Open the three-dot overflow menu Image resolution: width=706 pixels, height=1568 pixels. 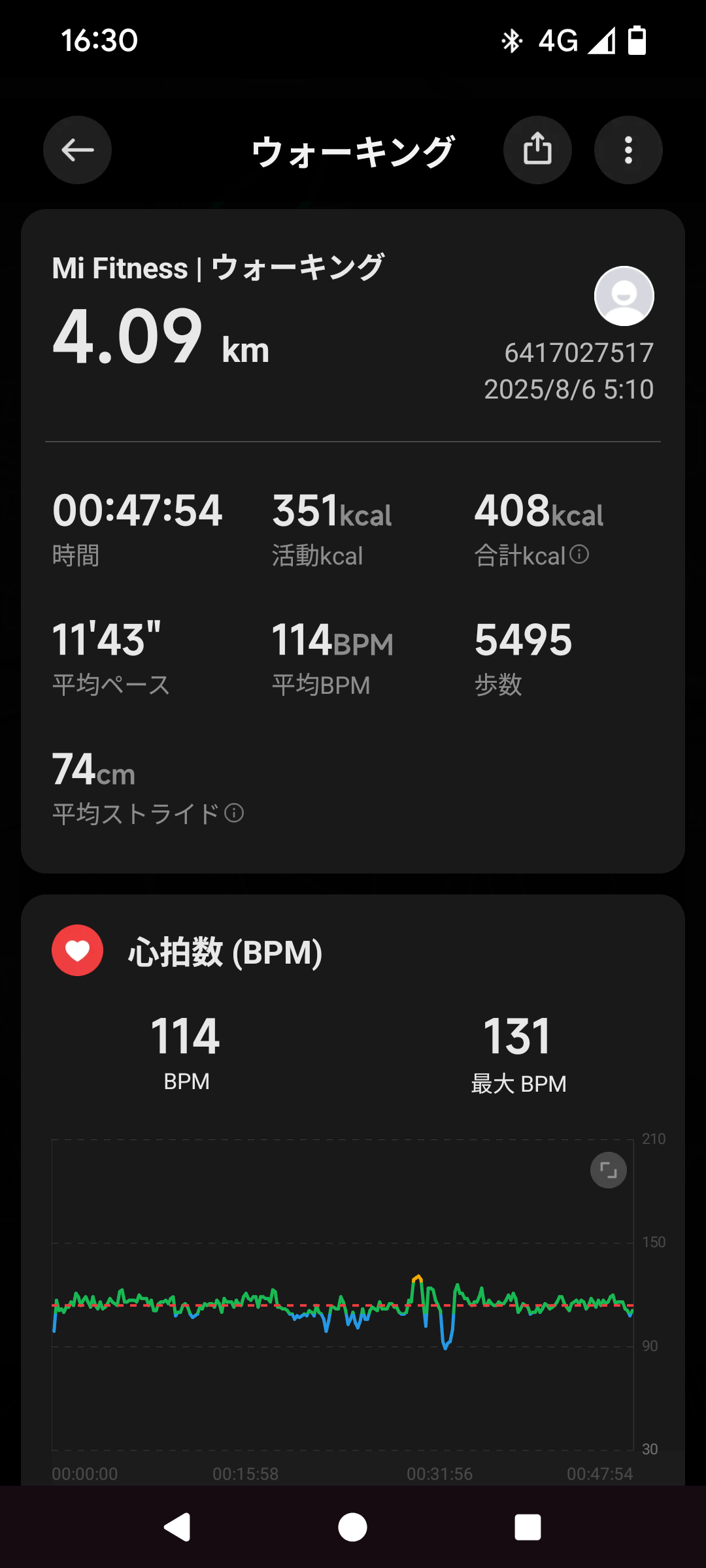[x=628, y=150]
